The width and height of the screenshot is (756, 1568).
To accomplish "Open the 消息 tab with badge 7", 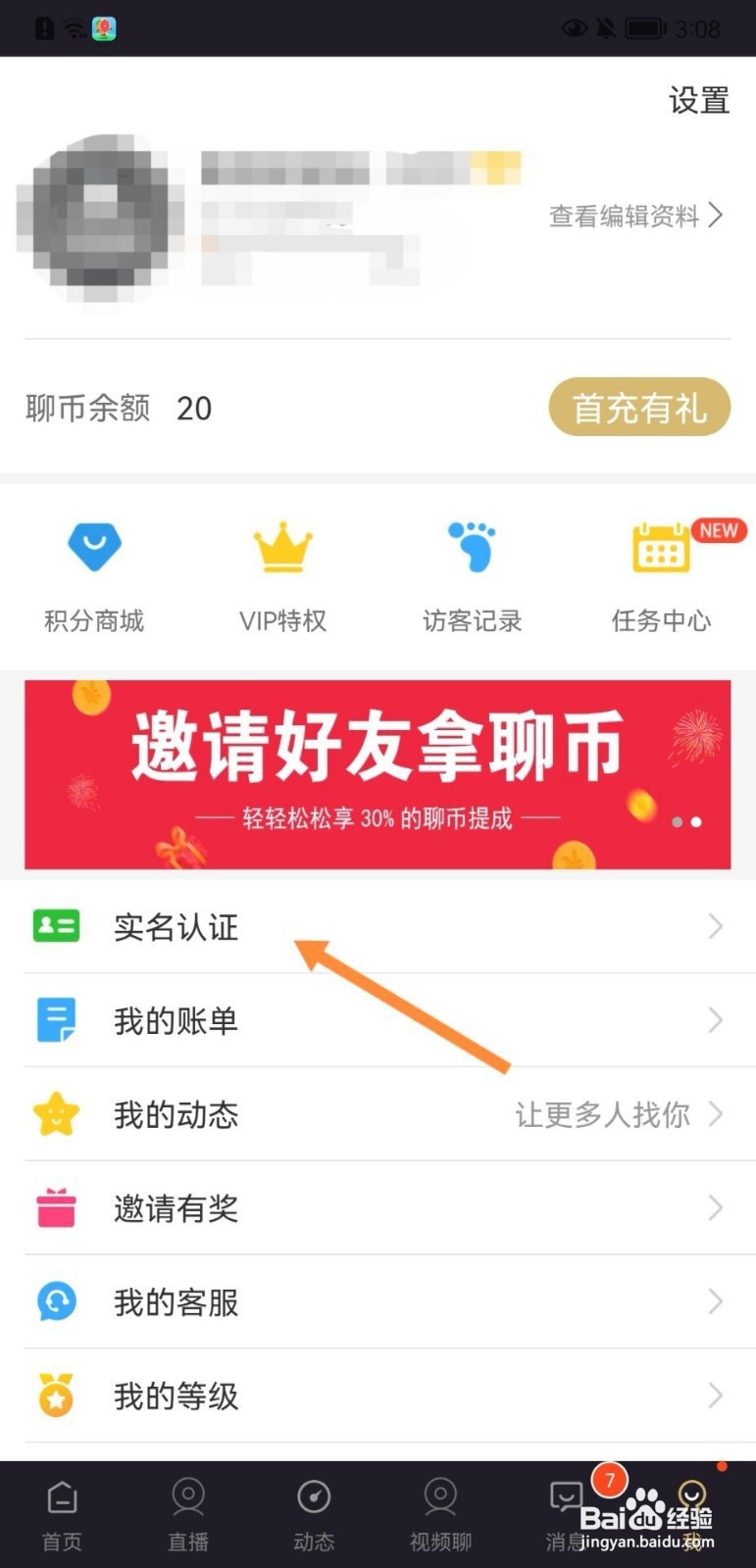I will [565, 1514].
